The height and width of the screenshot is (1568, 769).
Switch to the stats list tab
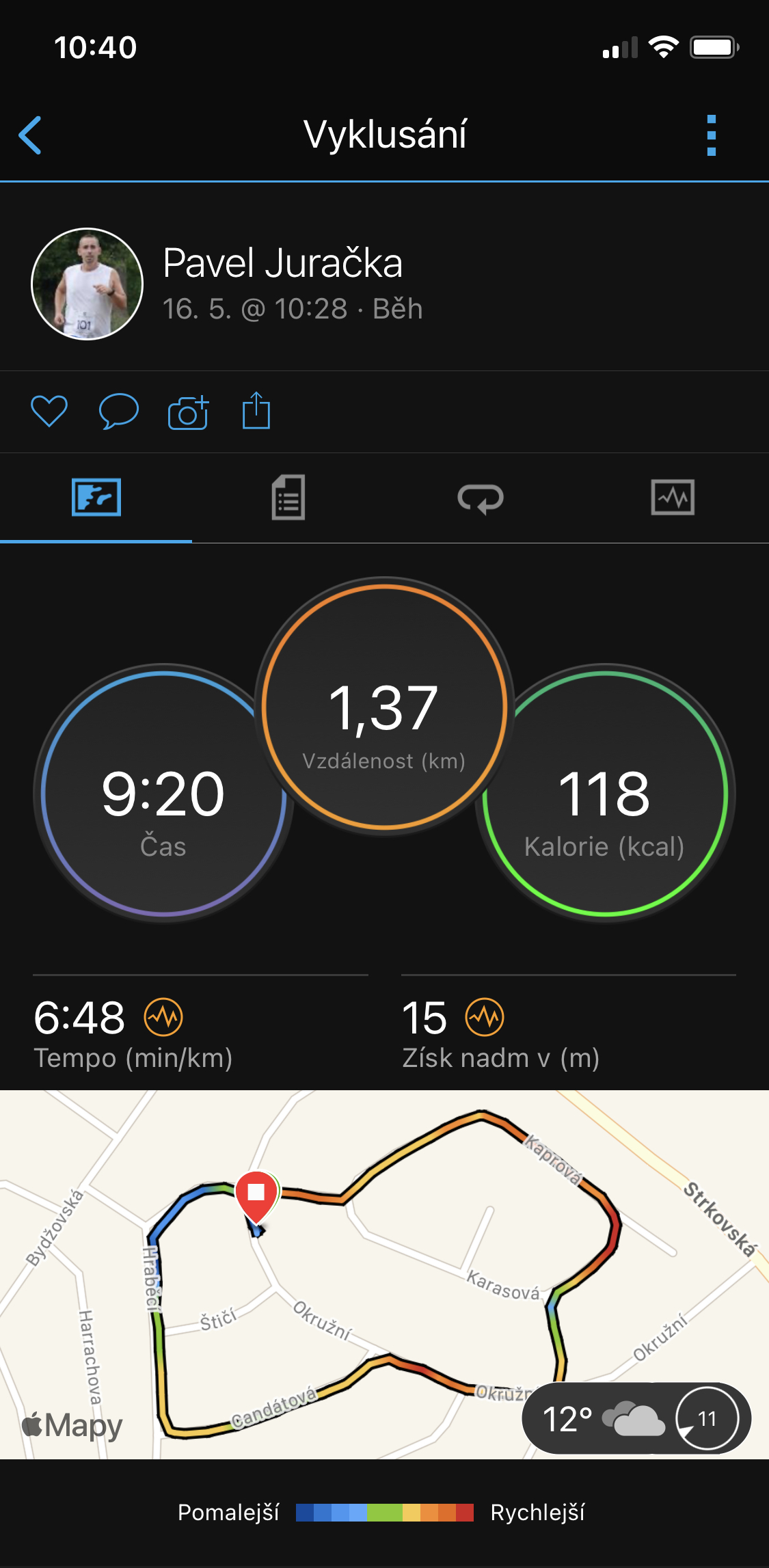tap(288, 497)
